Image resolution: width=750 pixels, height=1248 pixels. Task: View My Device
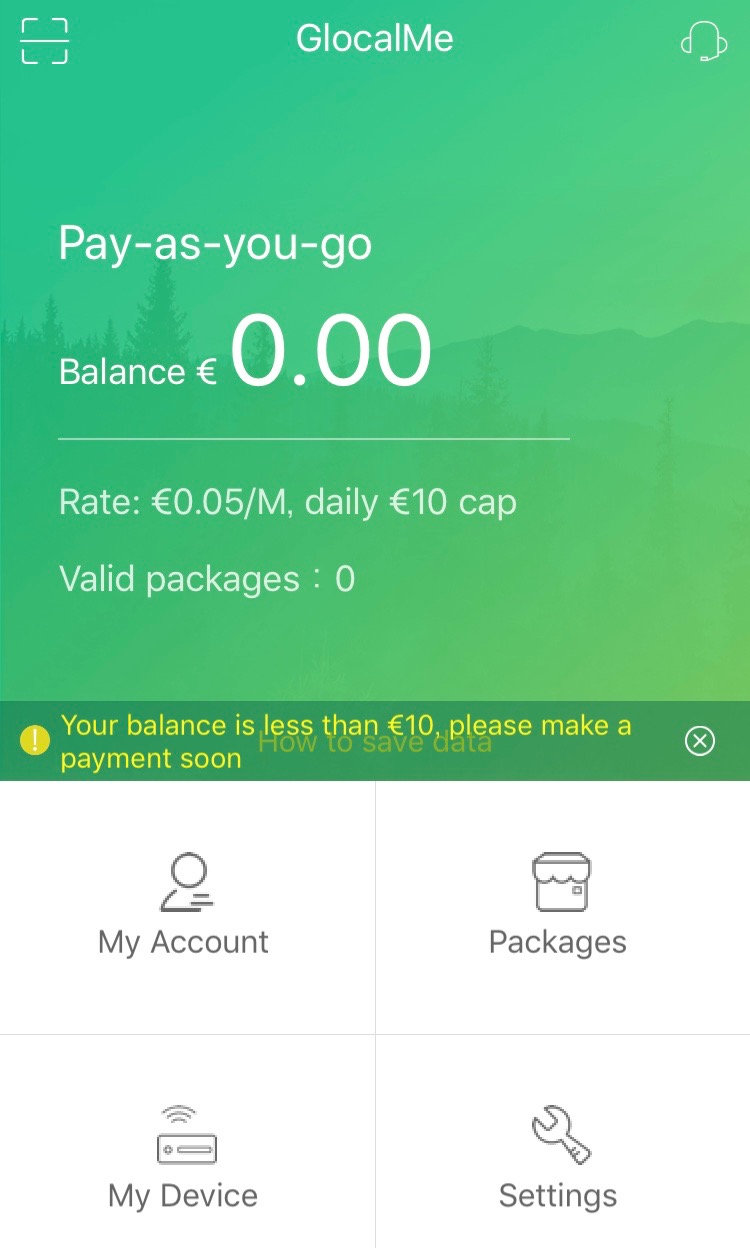point(187,1142)
